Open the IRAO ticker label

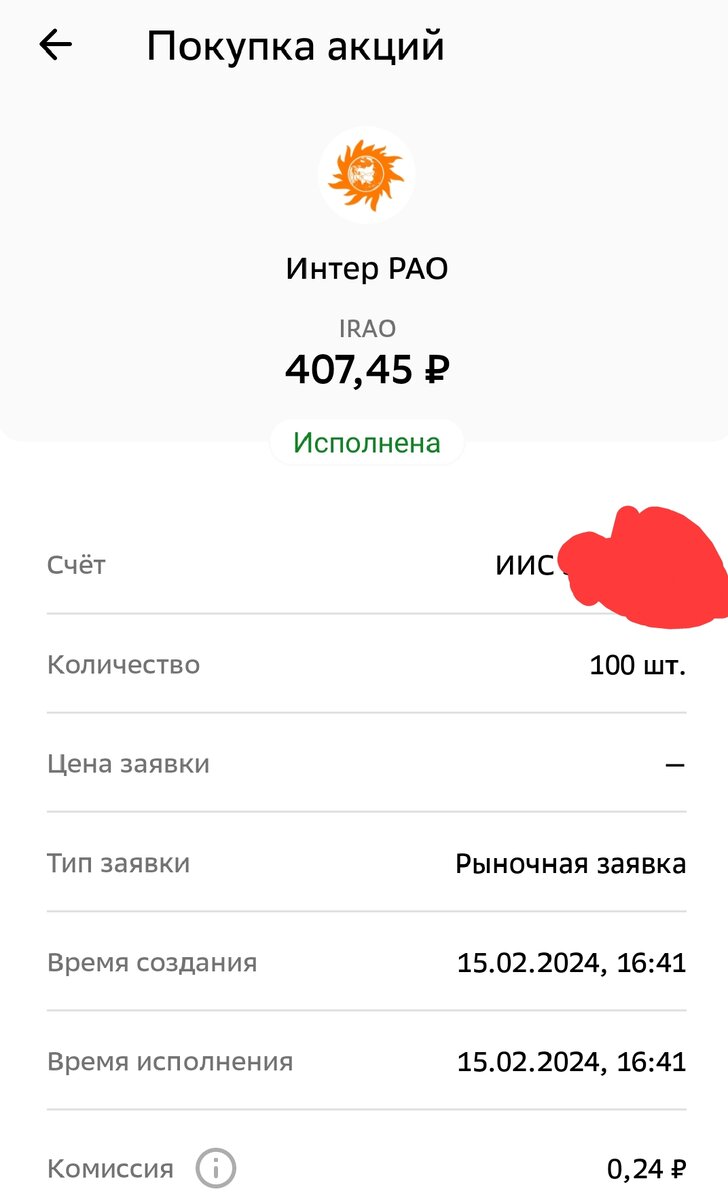366,327
